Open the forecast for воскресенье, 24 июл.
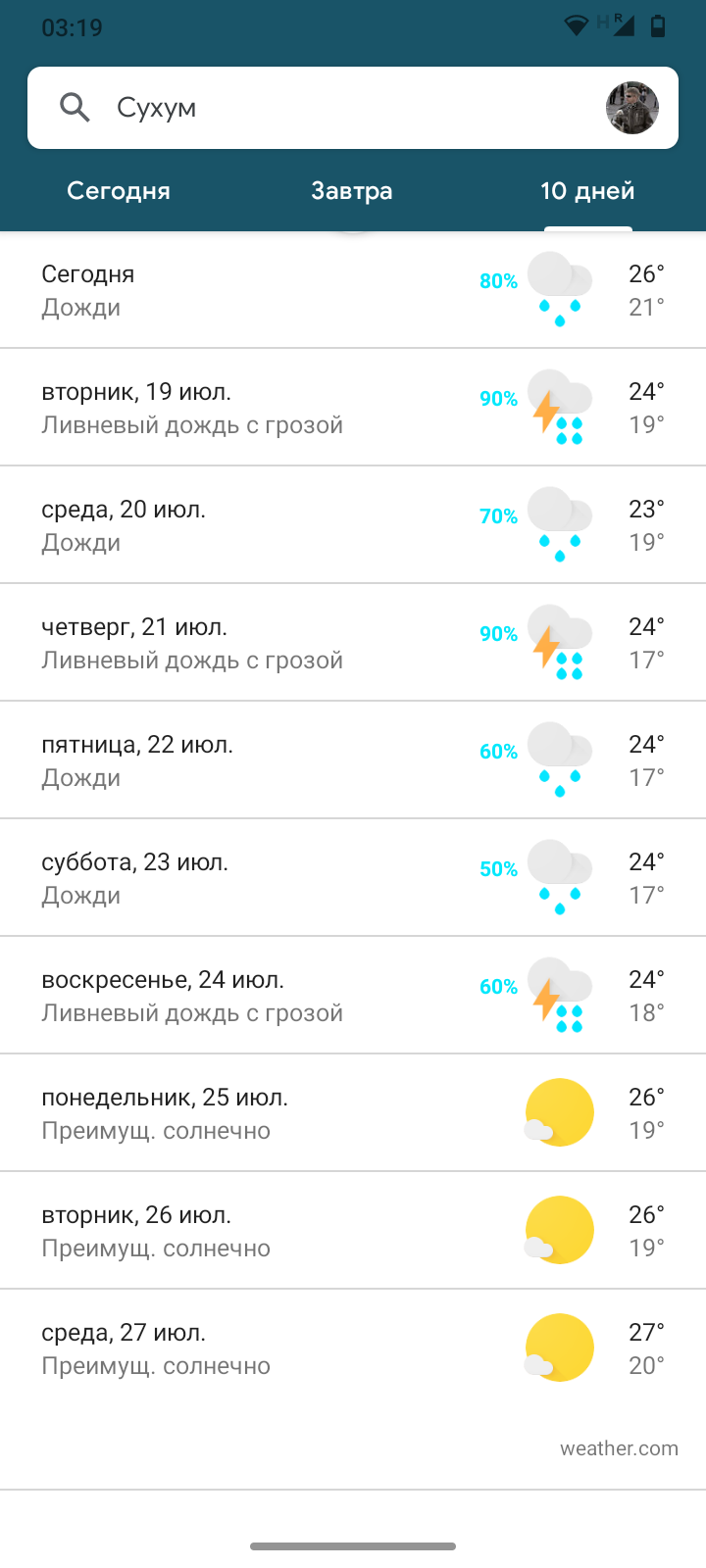This screenshot has height=1568, width=706. (x=353, y=996)
